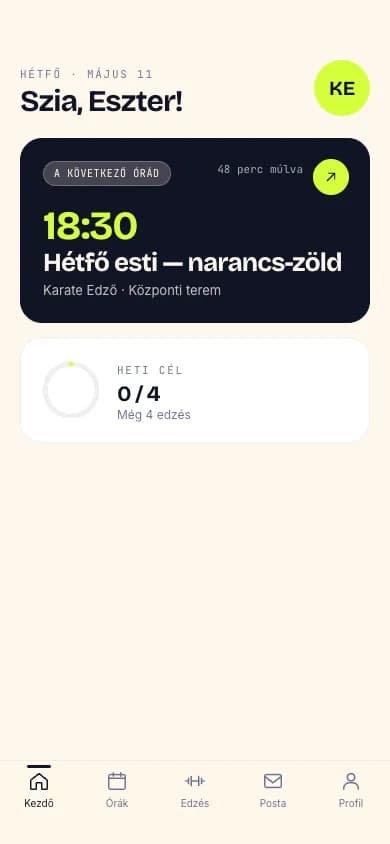This screenshot has width=390, height=844.
Task: Switch to the Profil tab
Action: (x=351, y=789)
